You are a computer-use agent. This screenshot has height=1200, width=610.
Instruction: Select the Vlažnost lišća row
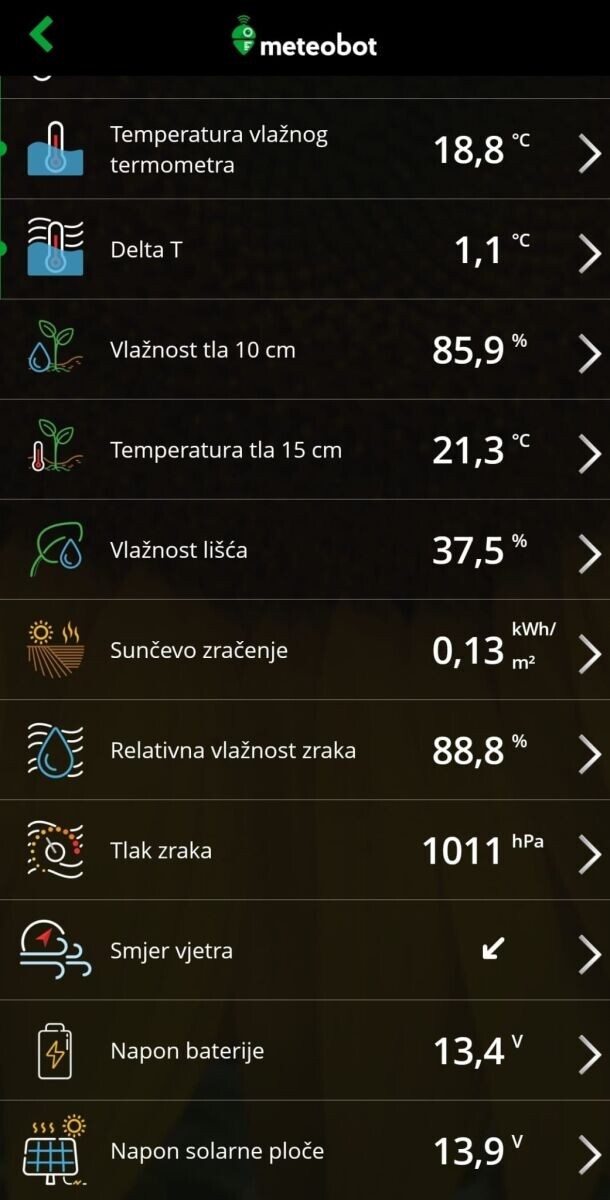(305, 550)
